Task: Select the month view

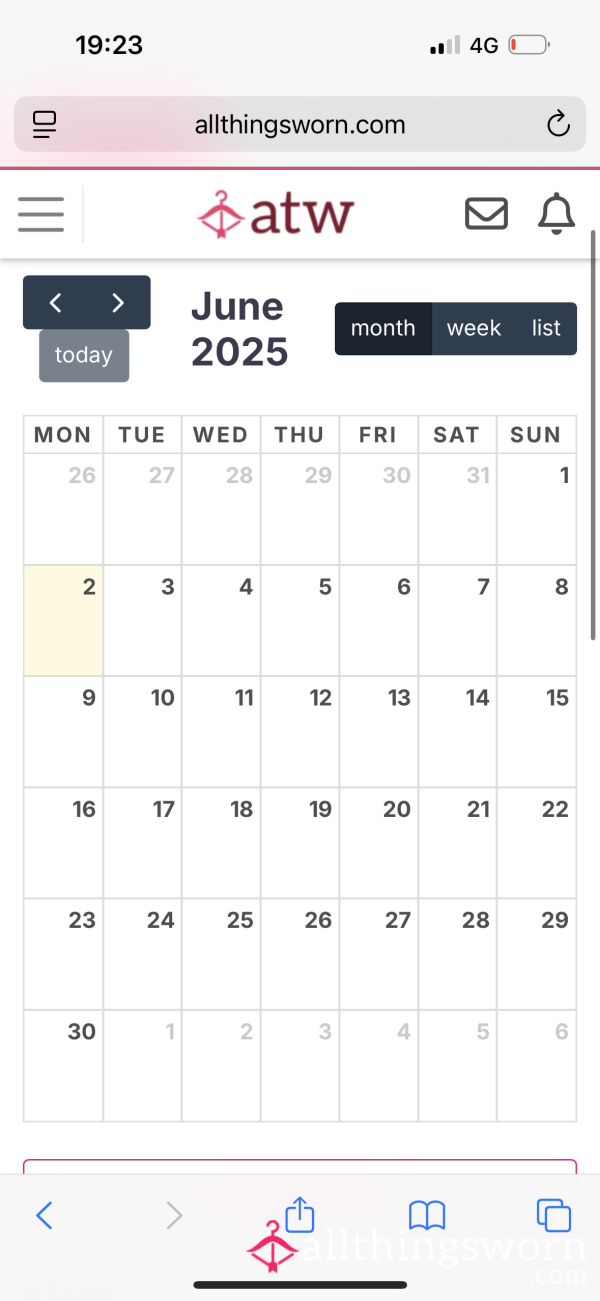Action: click(383, 328)
